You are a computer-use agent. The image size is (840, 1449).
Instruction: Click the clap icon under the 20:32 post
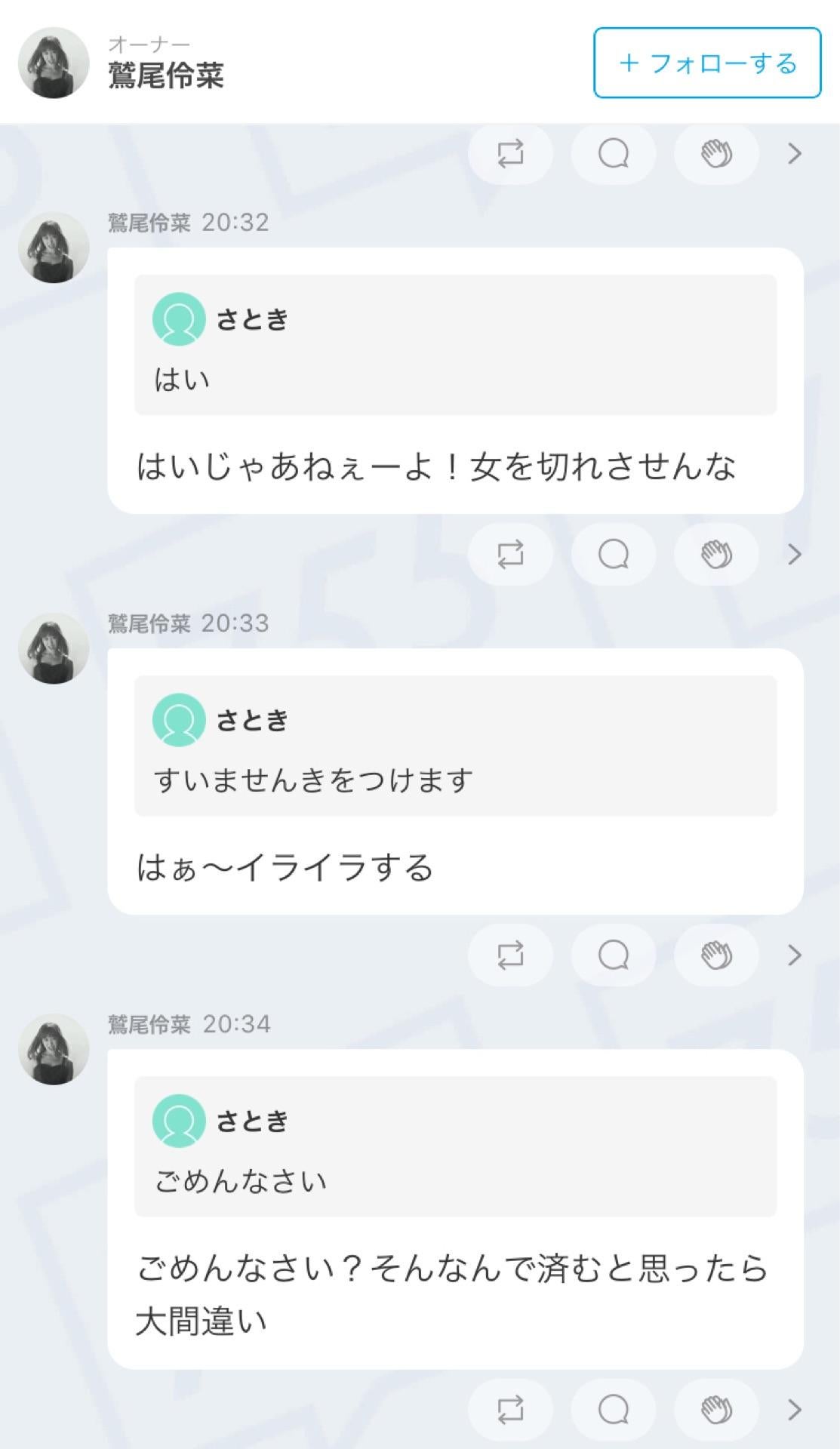(x=715, y=554)
